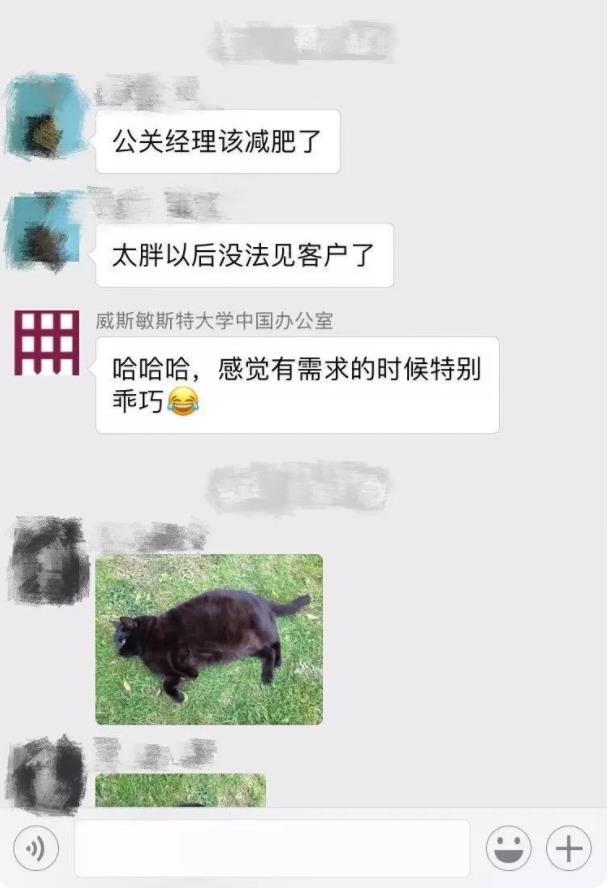Open the partly visible photo at bottom
The image size is (611, 892).
coord(180,790)
